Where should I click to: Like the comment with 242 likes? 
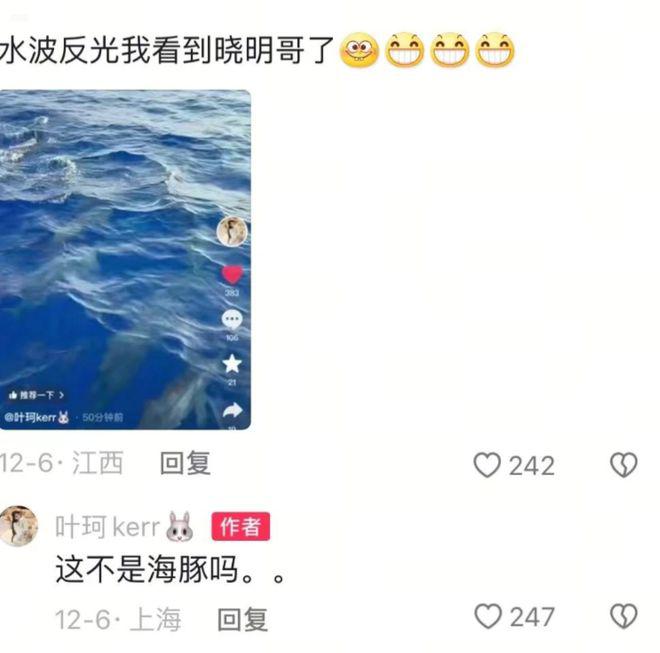click(x=487, y=465)
